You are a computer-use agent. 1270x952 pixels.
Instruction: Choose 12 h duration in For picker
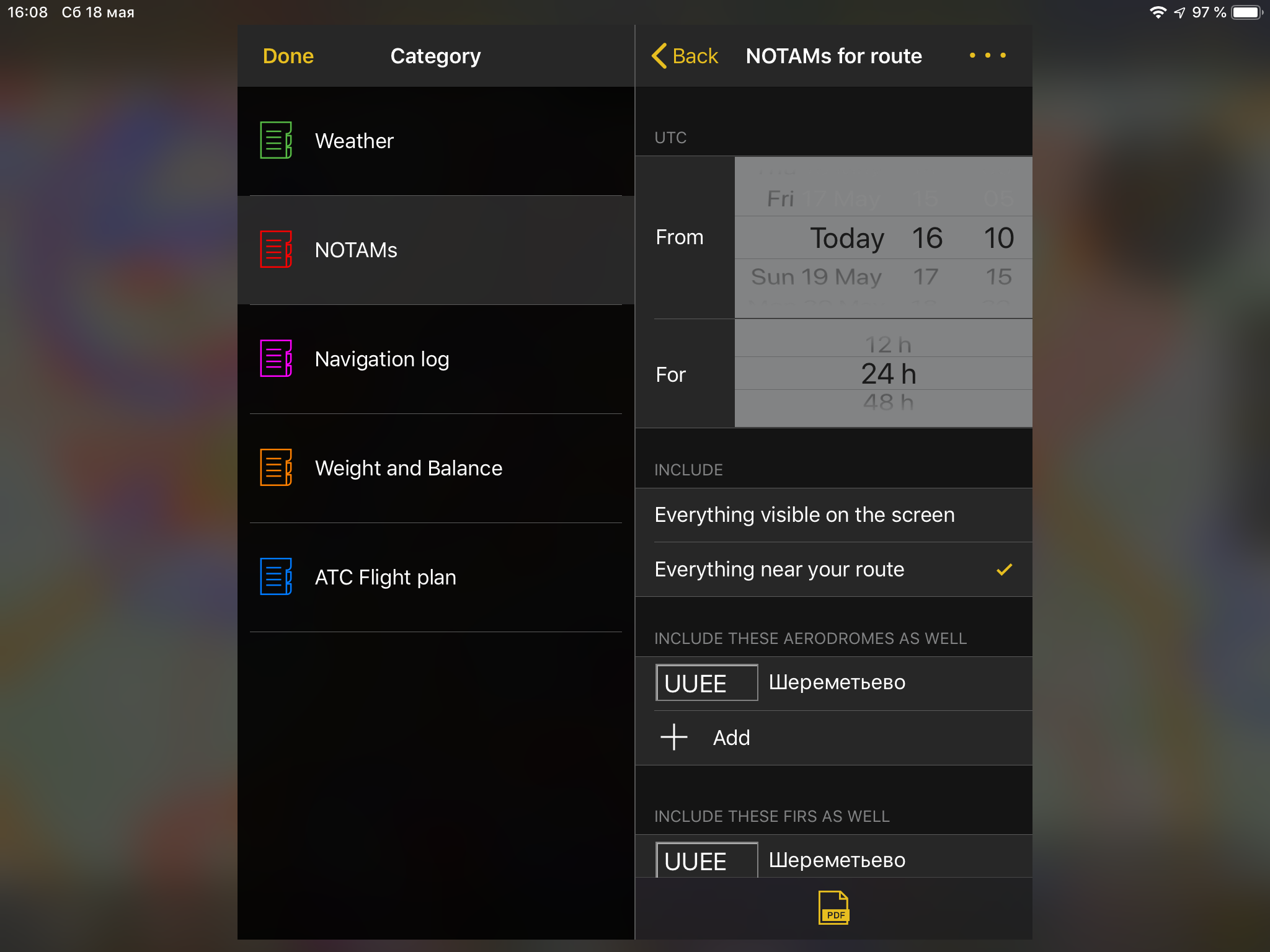coord(887,345)
